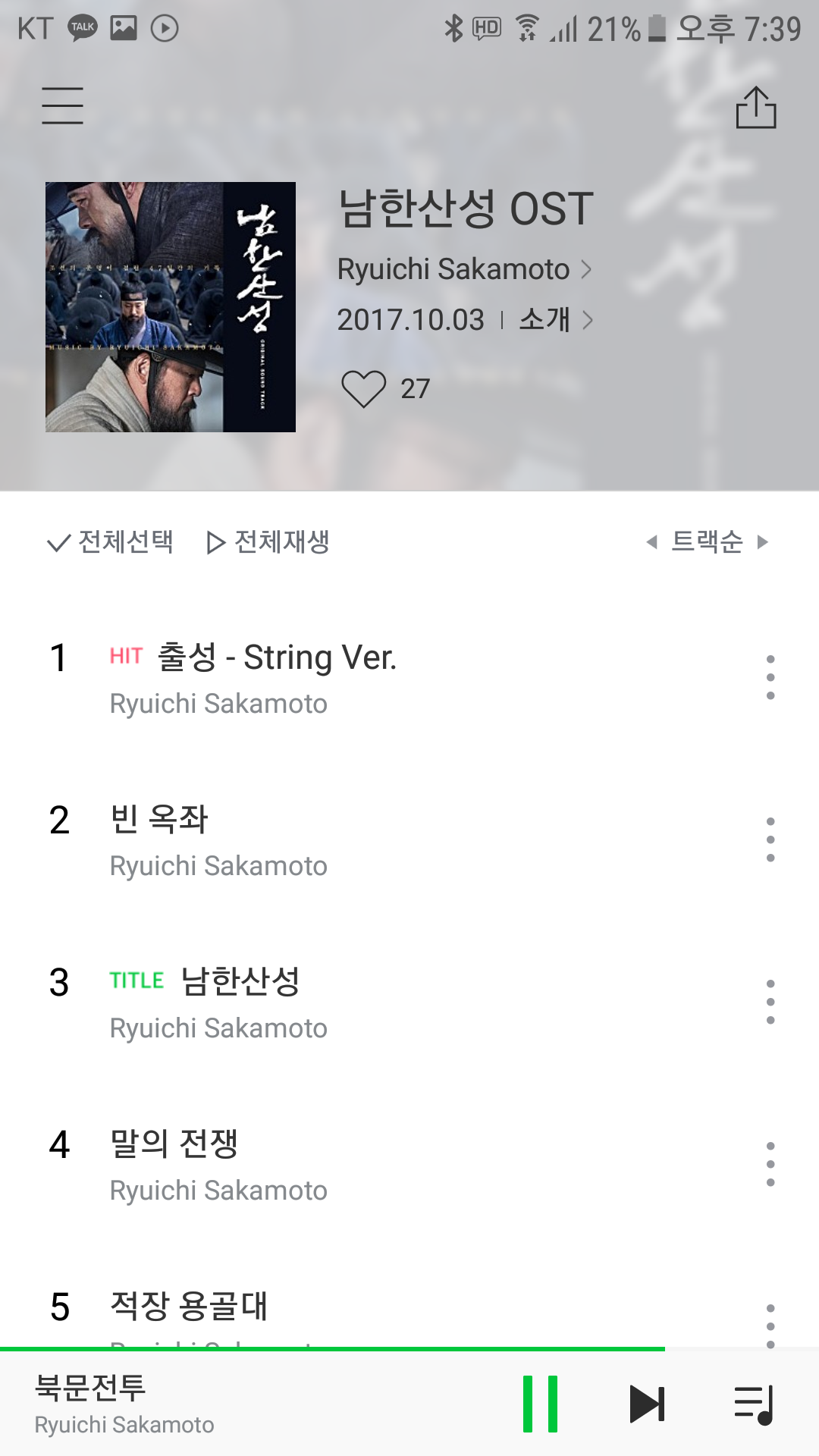Like this album with the heart
This screenshot has height=1456, width=819.
[364, 389]
